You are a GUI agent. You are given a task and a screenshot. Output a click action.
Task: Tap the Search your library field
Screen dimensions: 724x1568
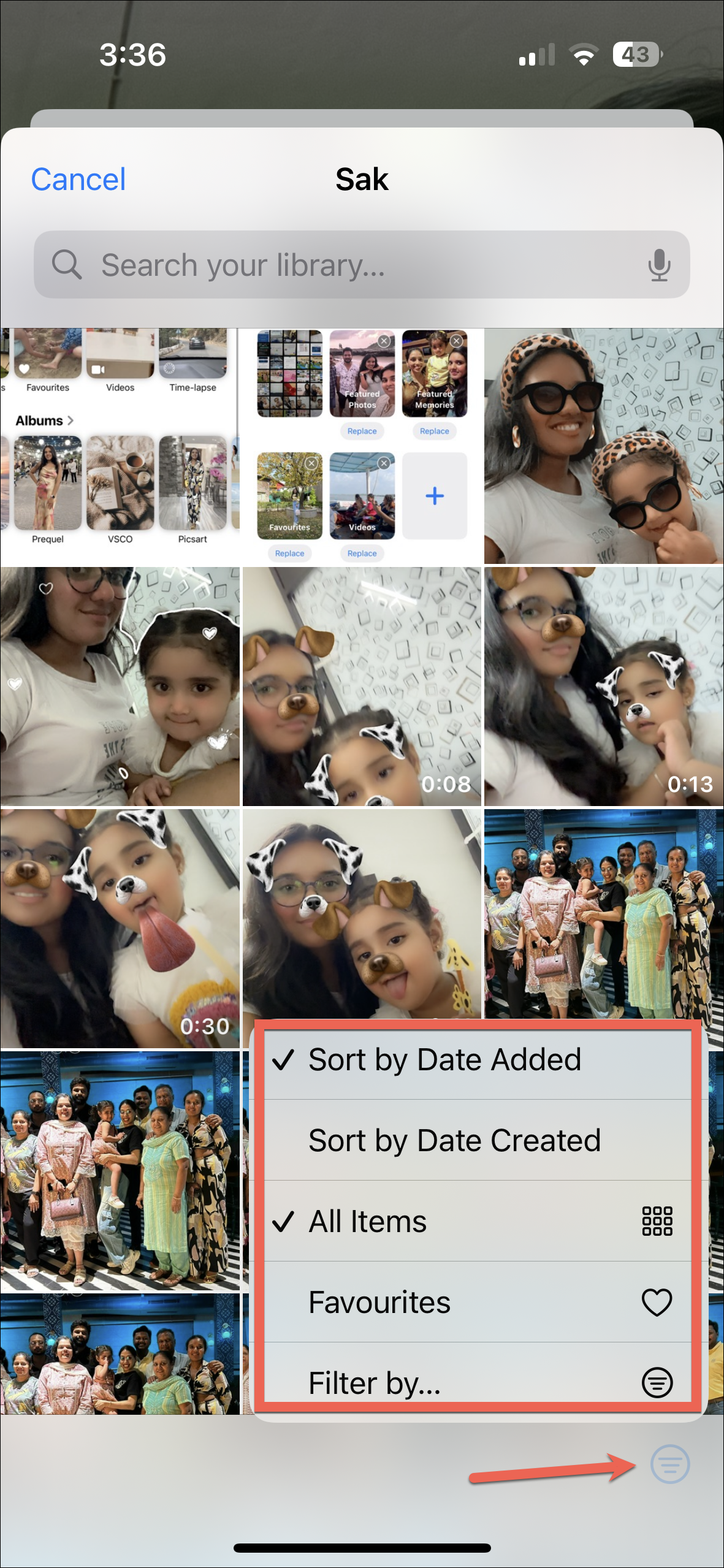(362, 264)
